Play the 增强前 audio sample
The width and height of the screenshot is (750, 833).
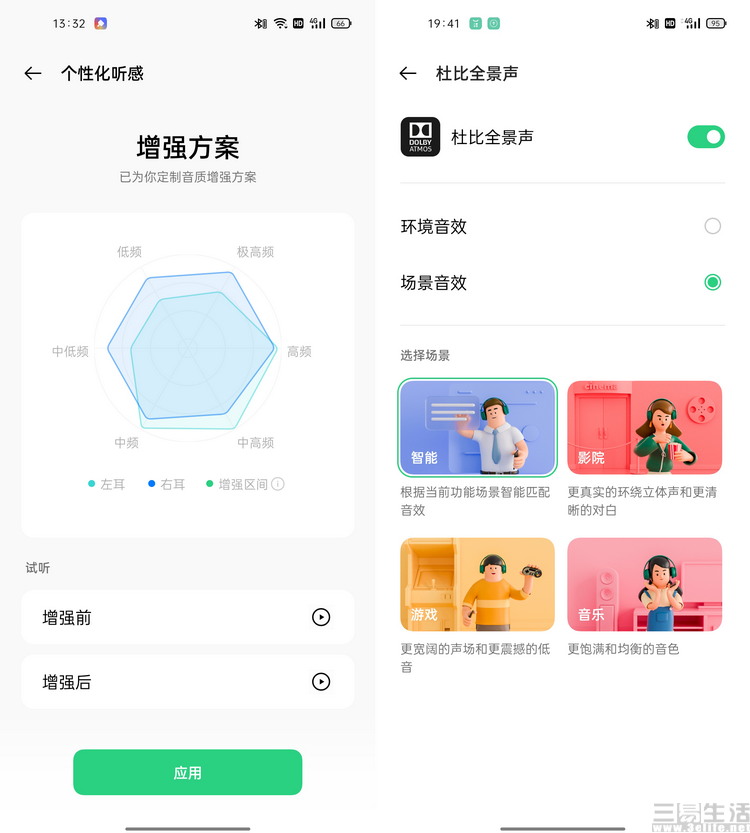coord(320,617)
